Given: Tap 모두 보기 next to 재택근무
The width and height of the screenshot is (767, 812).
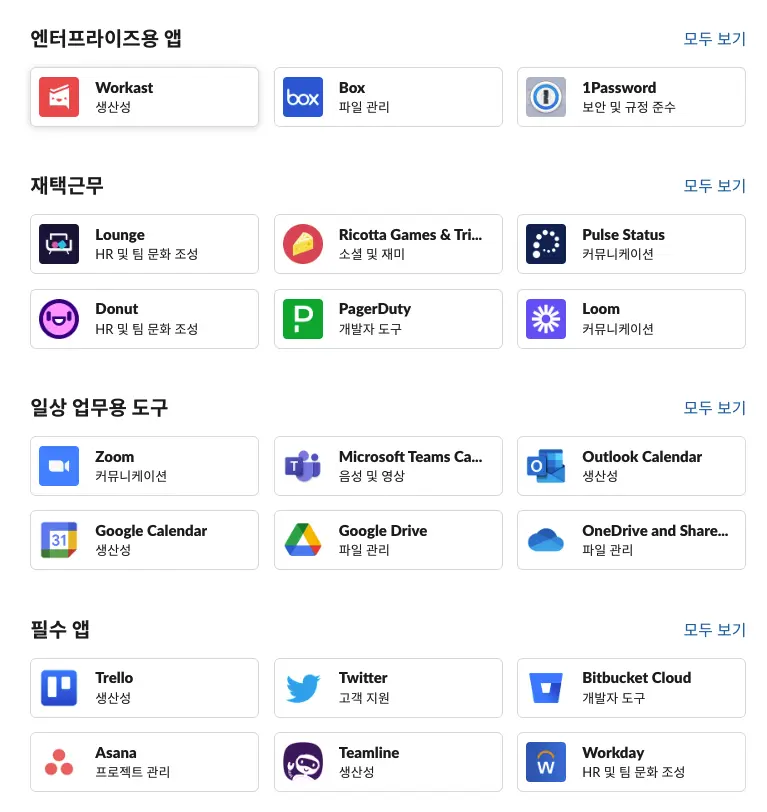Looking at the screenshot, I should [x=714, y=186].
